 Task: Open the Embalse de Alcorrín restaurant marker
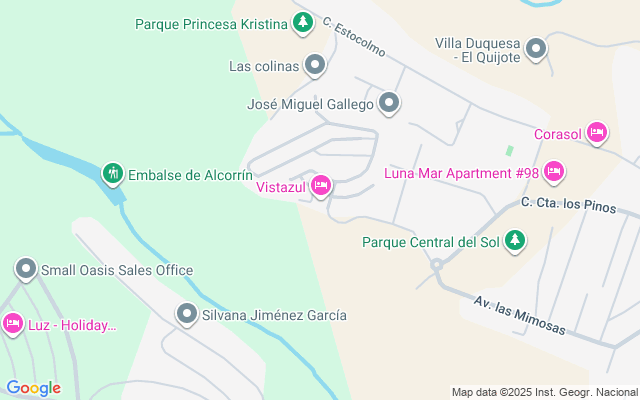pyautogui.click(x=113, y=174)
